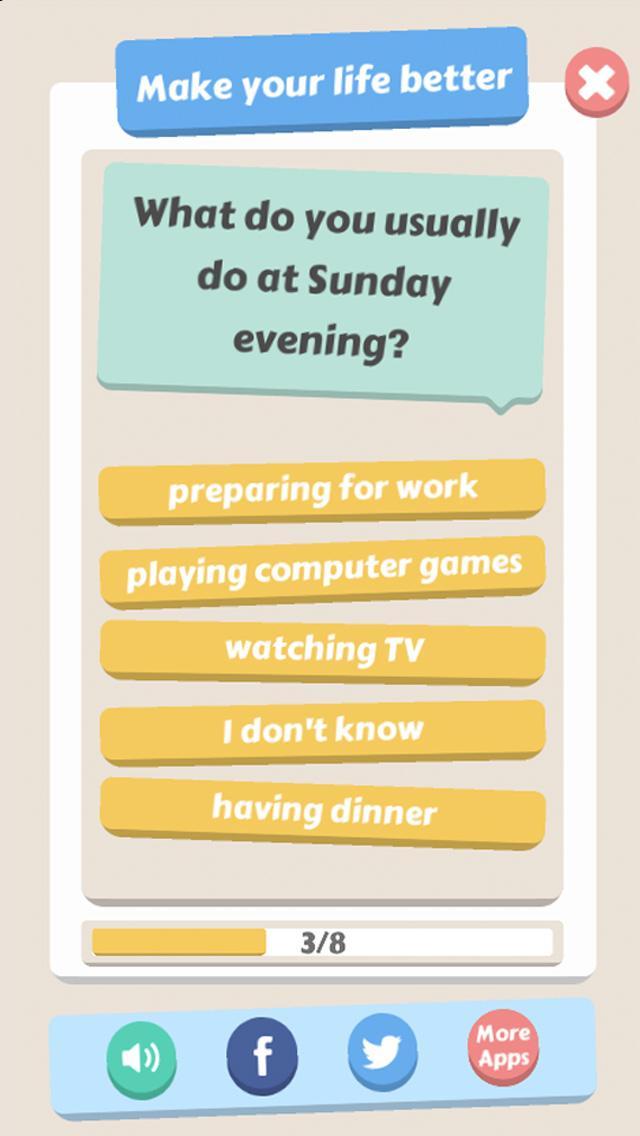Select the 'preparing for work' answer

[322, 490]
